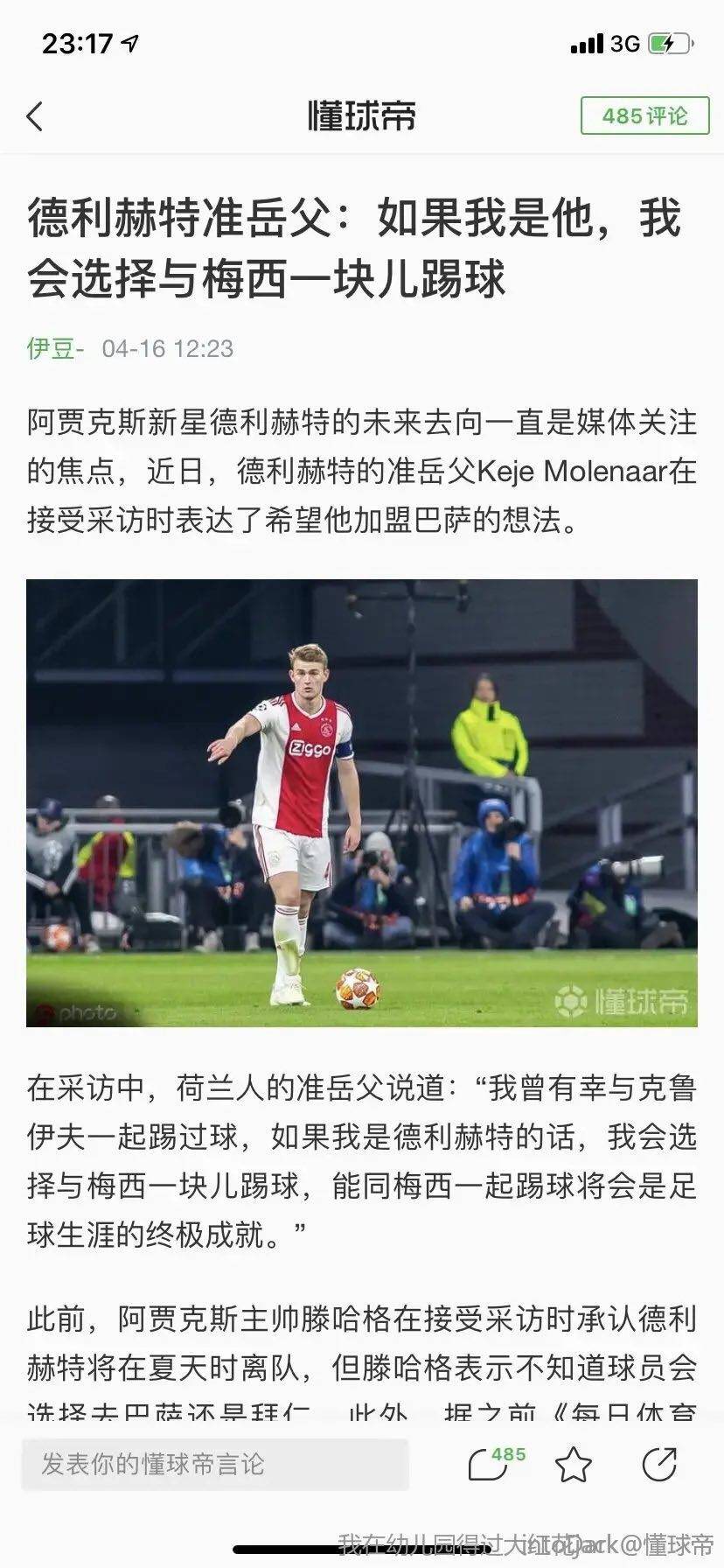Image resolution: width=724 pixels, height=1568 pixels.
Task: Share this article
Action: tap(659, 1465)
